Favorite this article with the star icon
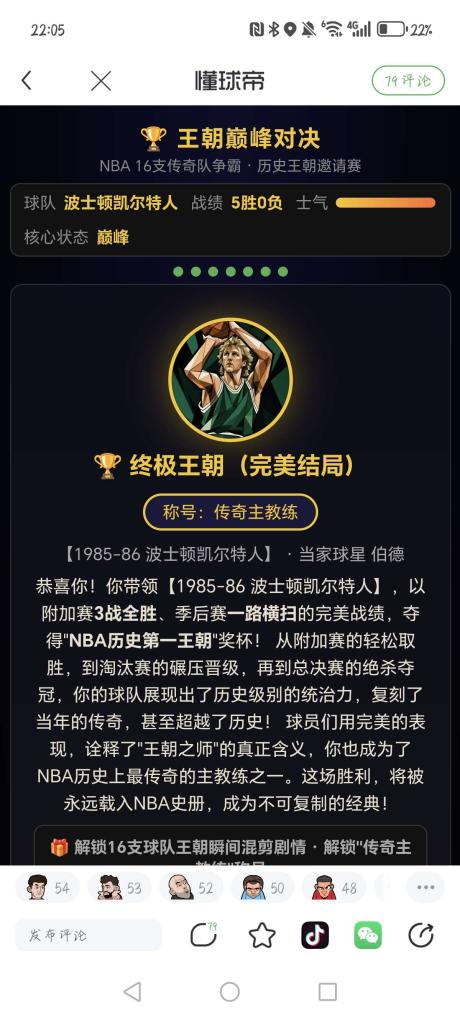Screen dimensions: 460x1016 (262, 935)
